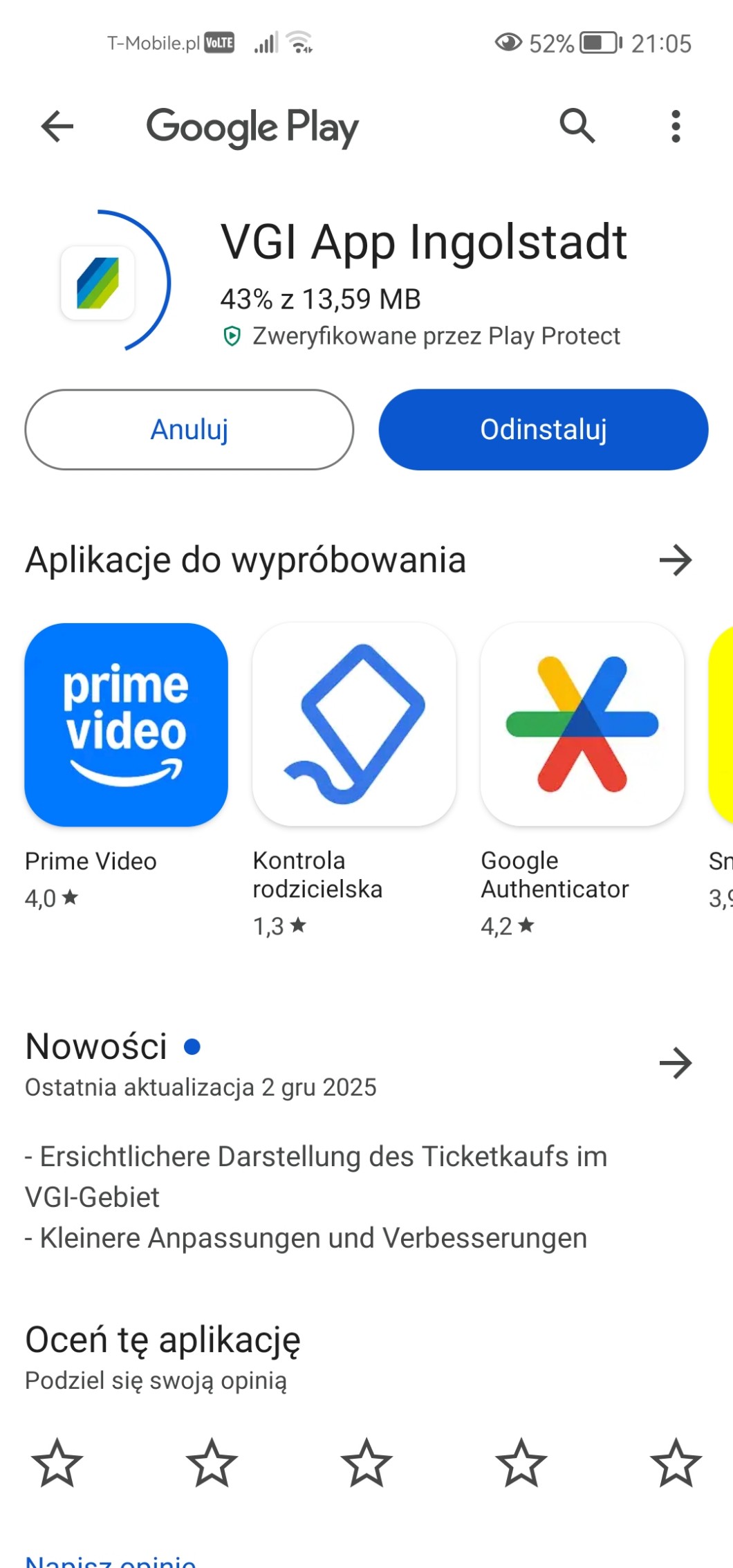Open the Prime Video app card

coord(127,725)
